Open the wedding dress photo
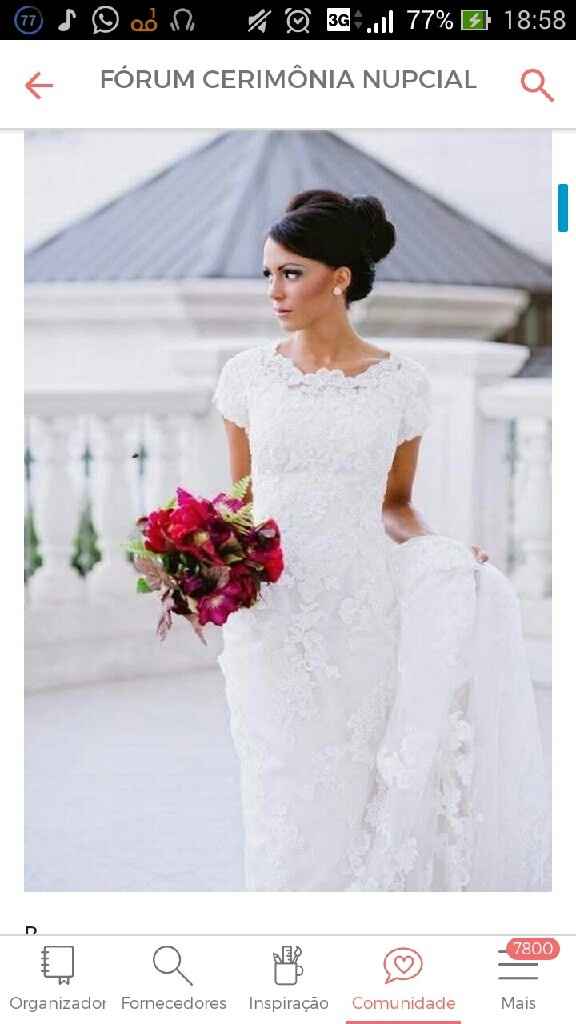This screenshot has height=1024, width=576. tap(288, 510)
